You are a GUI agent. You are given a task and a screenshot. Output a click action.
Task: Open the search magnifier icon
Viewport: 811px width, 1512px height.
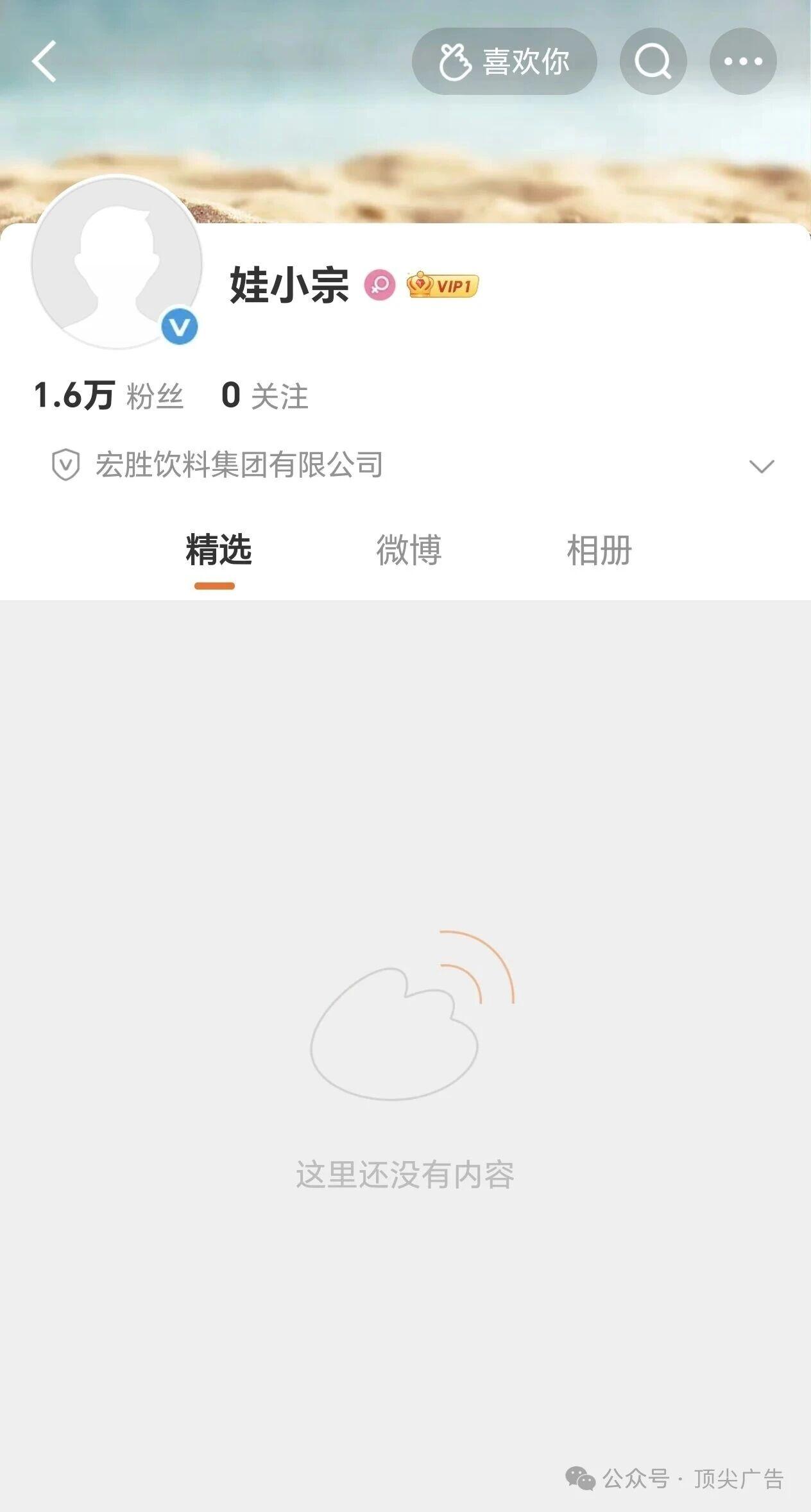coord(653,62)
